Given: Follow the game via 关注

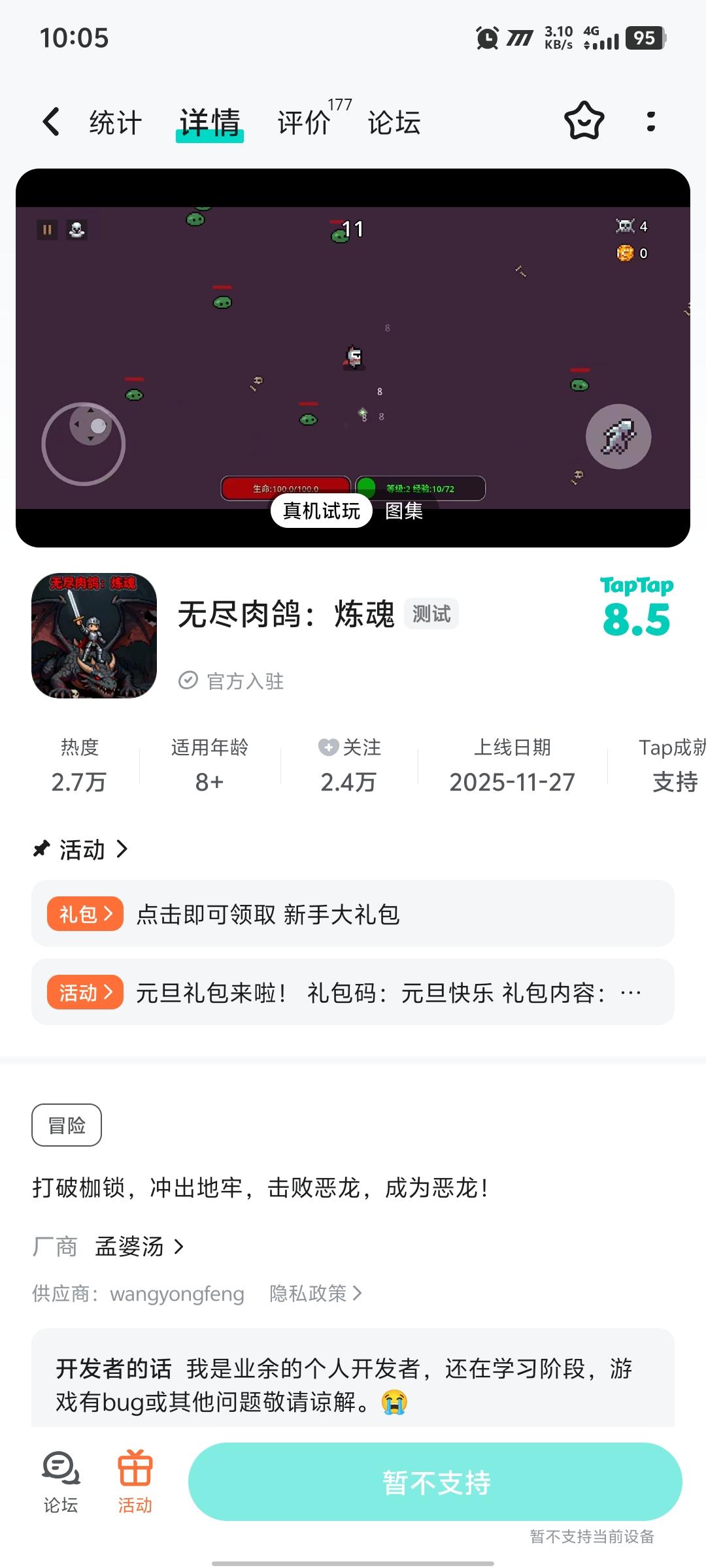Looking at the screenshot, I should [349, 747].
